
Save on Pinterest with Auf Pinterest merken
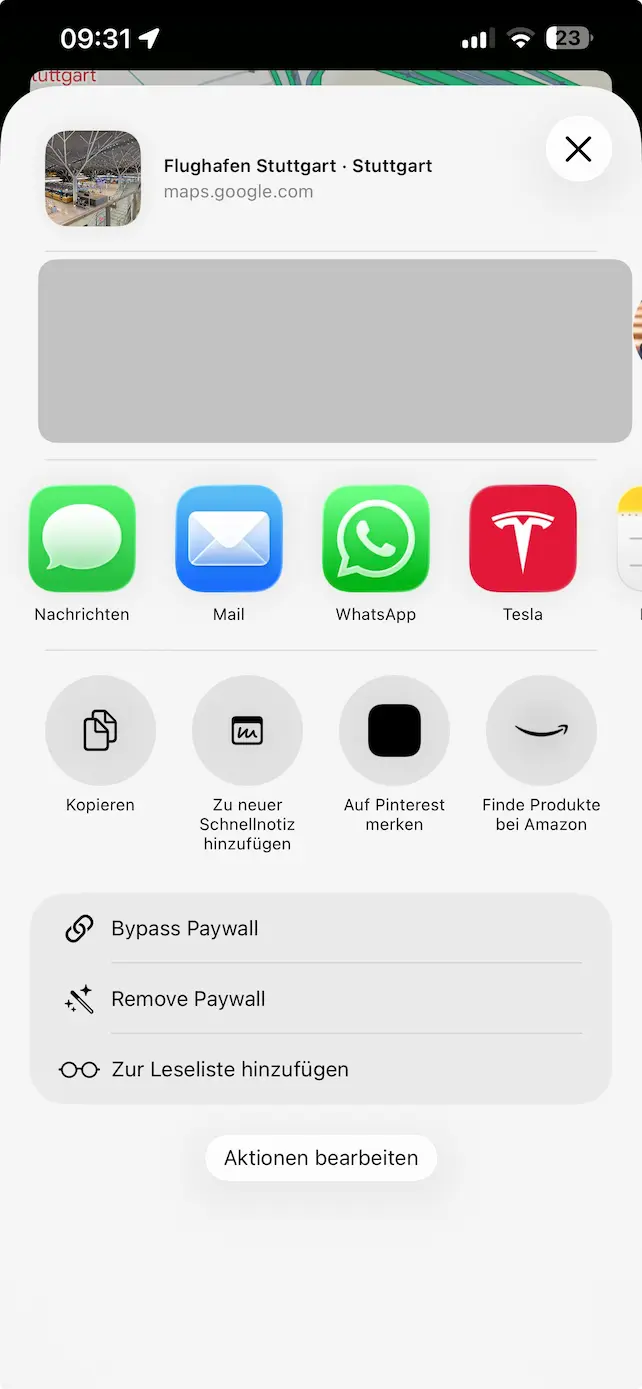pos(394,730)
